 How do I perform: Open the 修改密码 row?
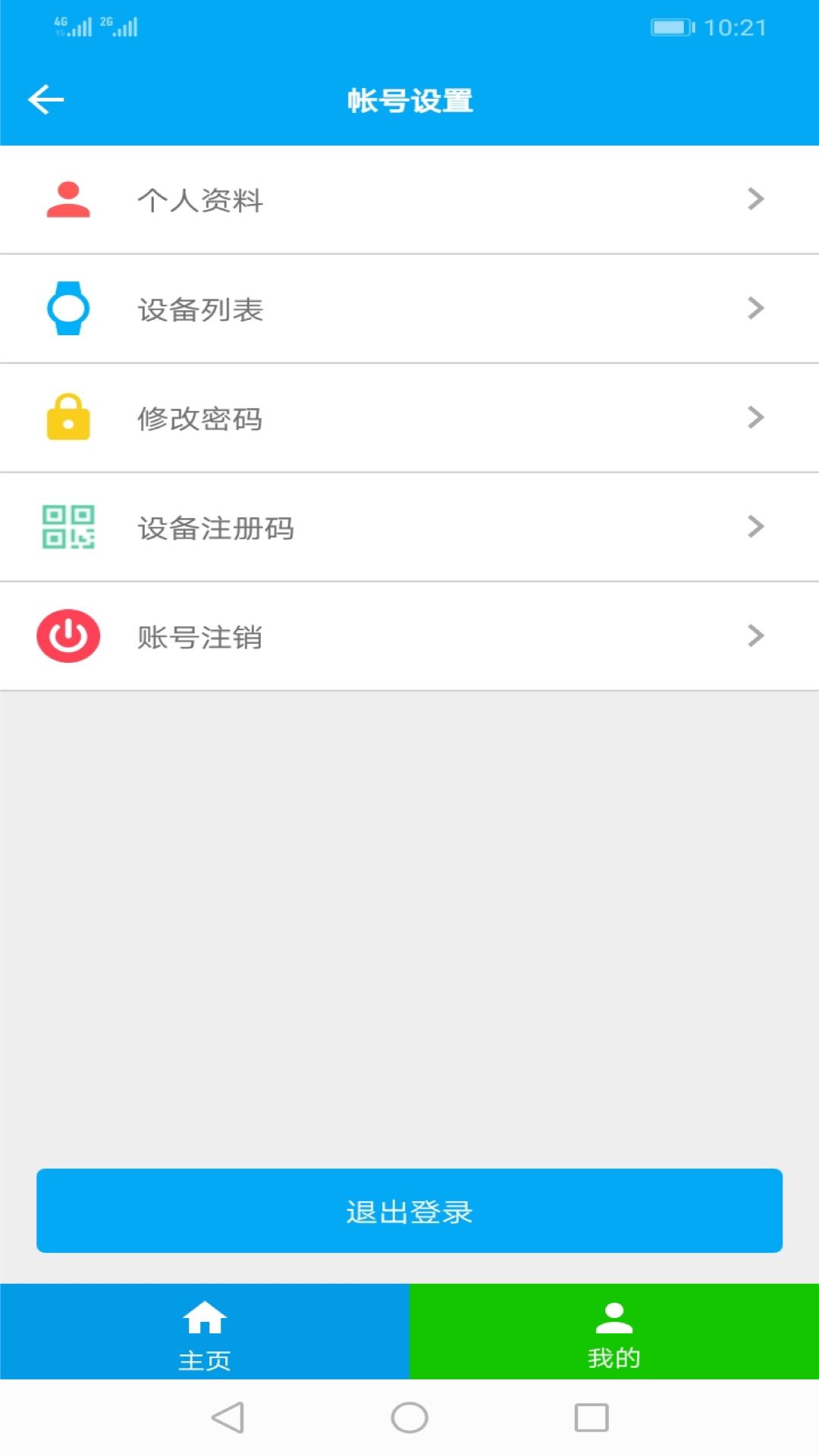pyautogui.click(x=409, y=417)
